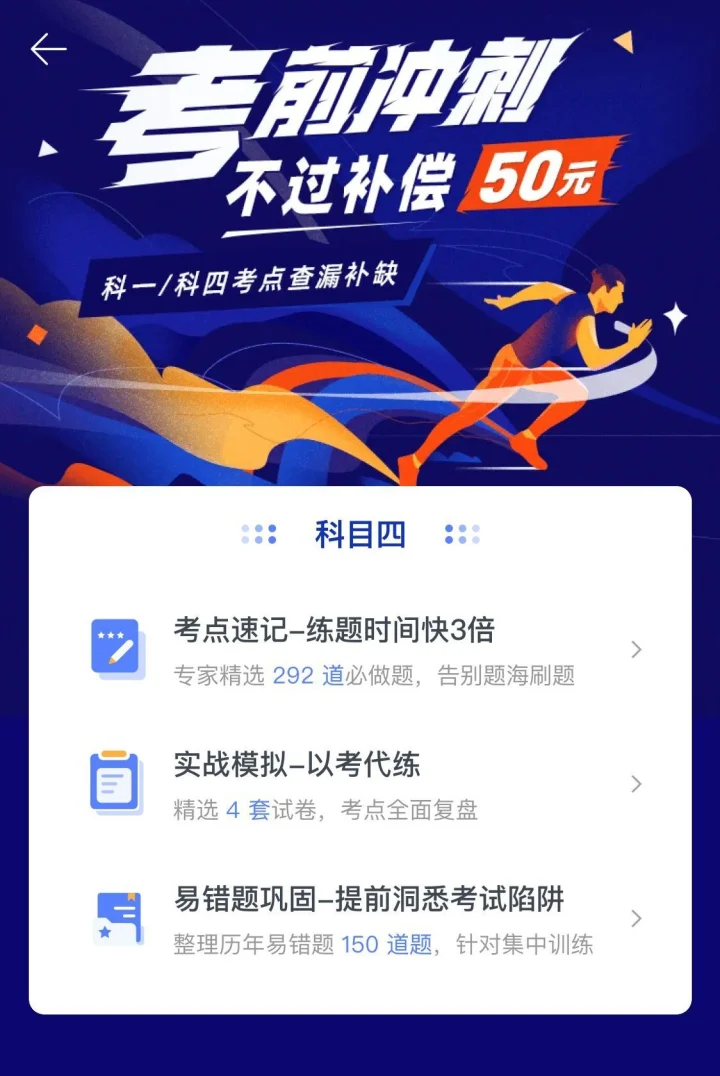Go back using the top-left arrow
The image size is (720, 1076).
click(48, 49)
